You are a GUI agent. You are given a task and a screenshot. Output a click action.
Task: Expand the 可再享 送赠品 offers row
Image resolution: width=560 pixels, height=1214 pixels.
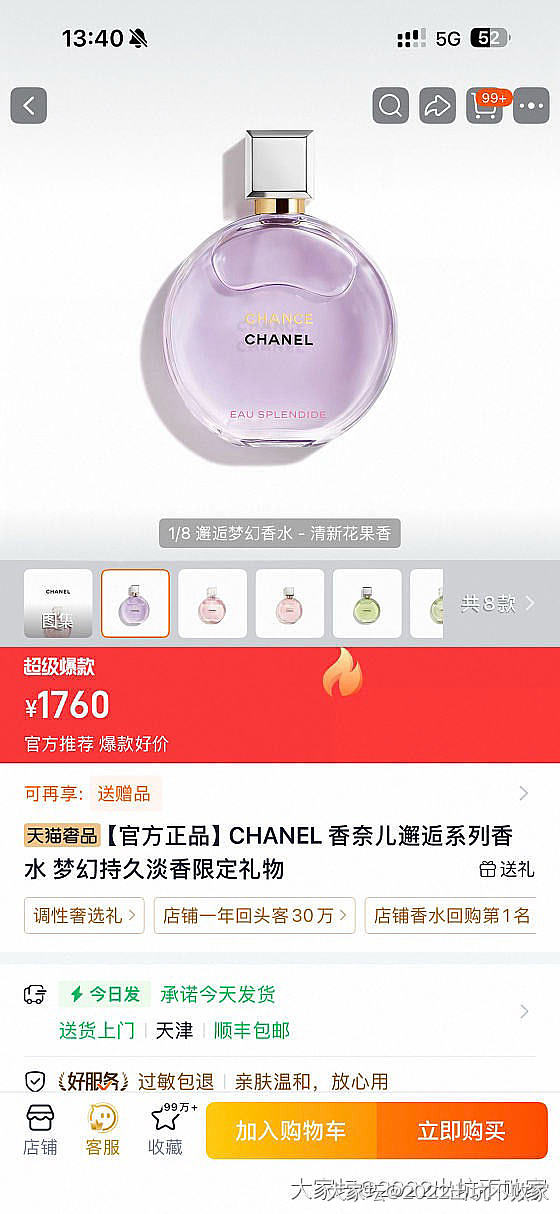280,793
